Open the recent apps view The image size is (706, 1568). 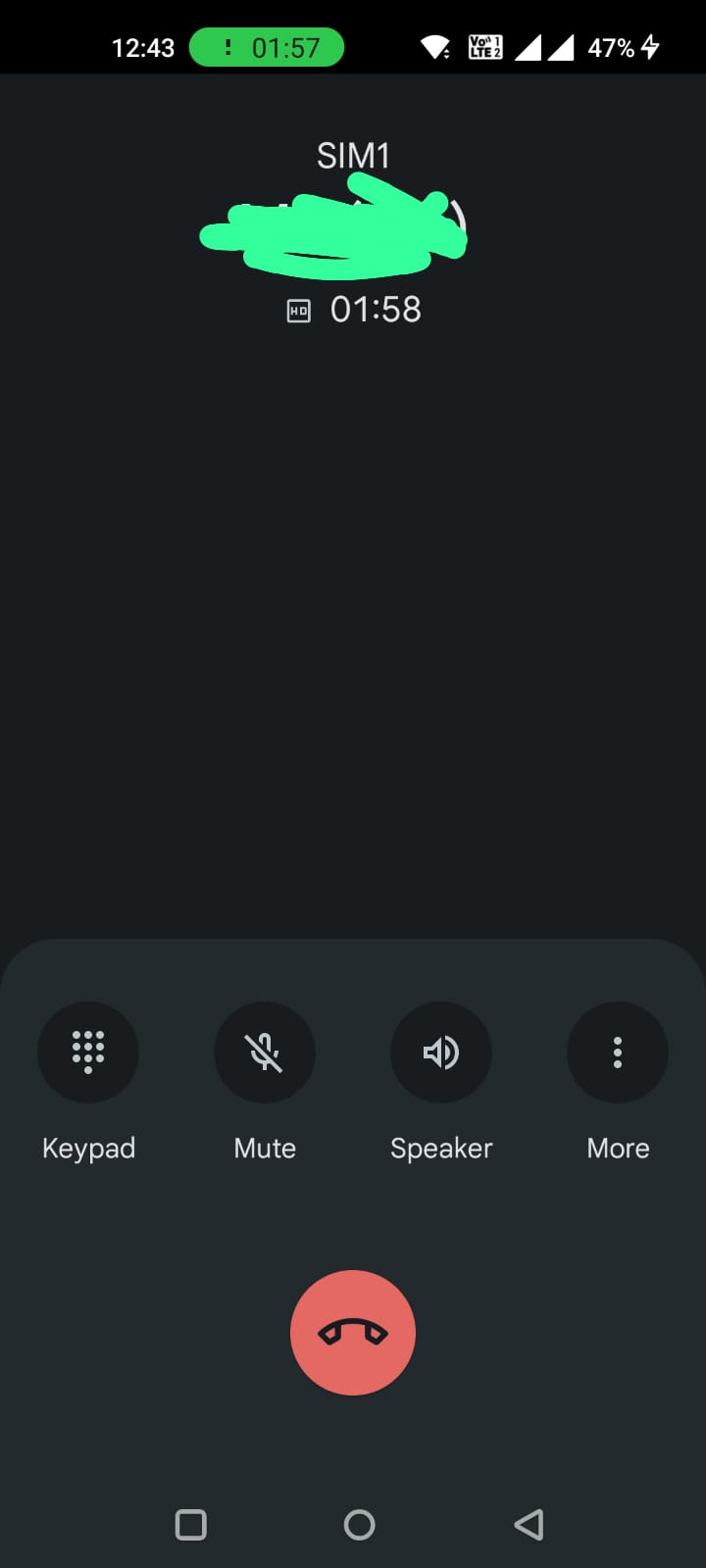190,1525
